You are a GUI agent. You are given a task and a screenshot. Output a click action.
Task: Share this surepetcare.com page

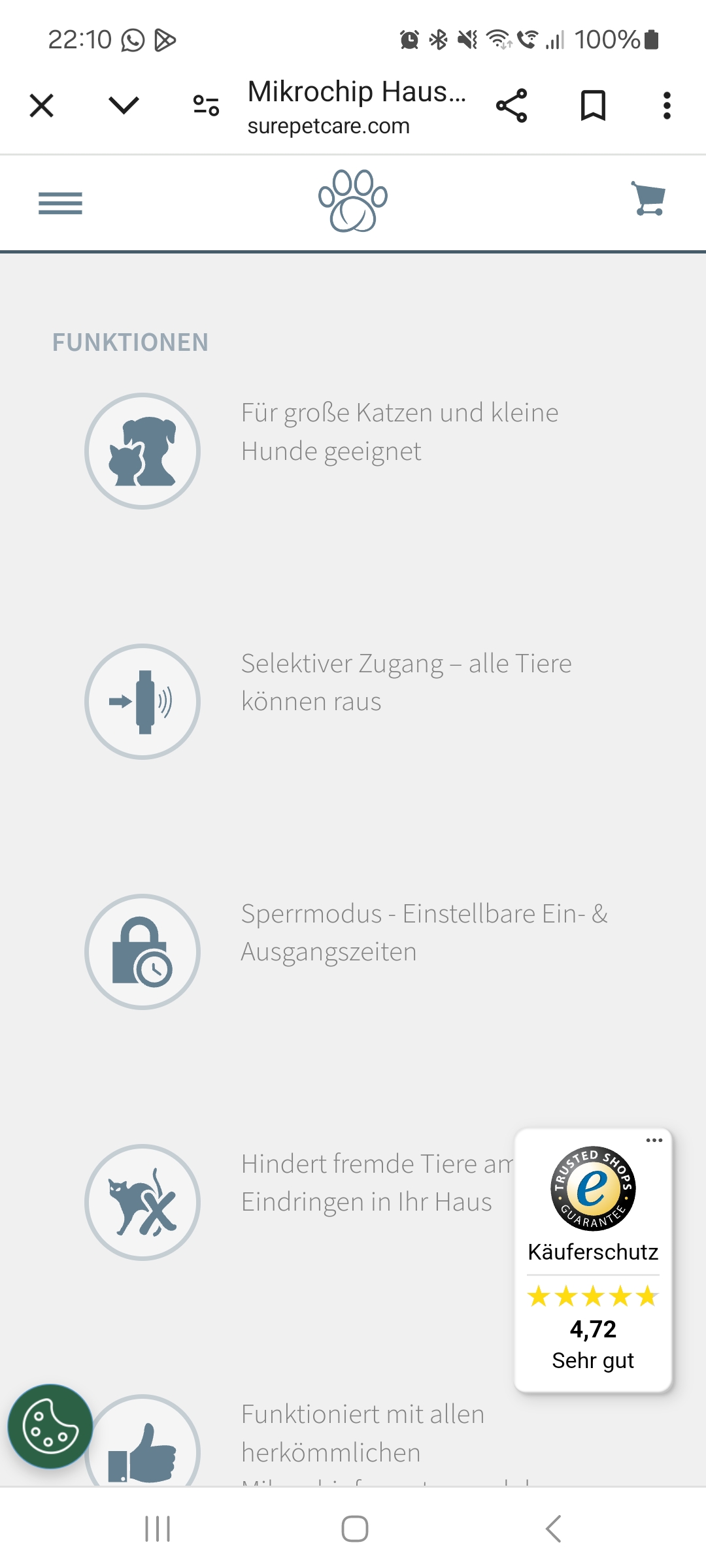(x=511, y=105)
